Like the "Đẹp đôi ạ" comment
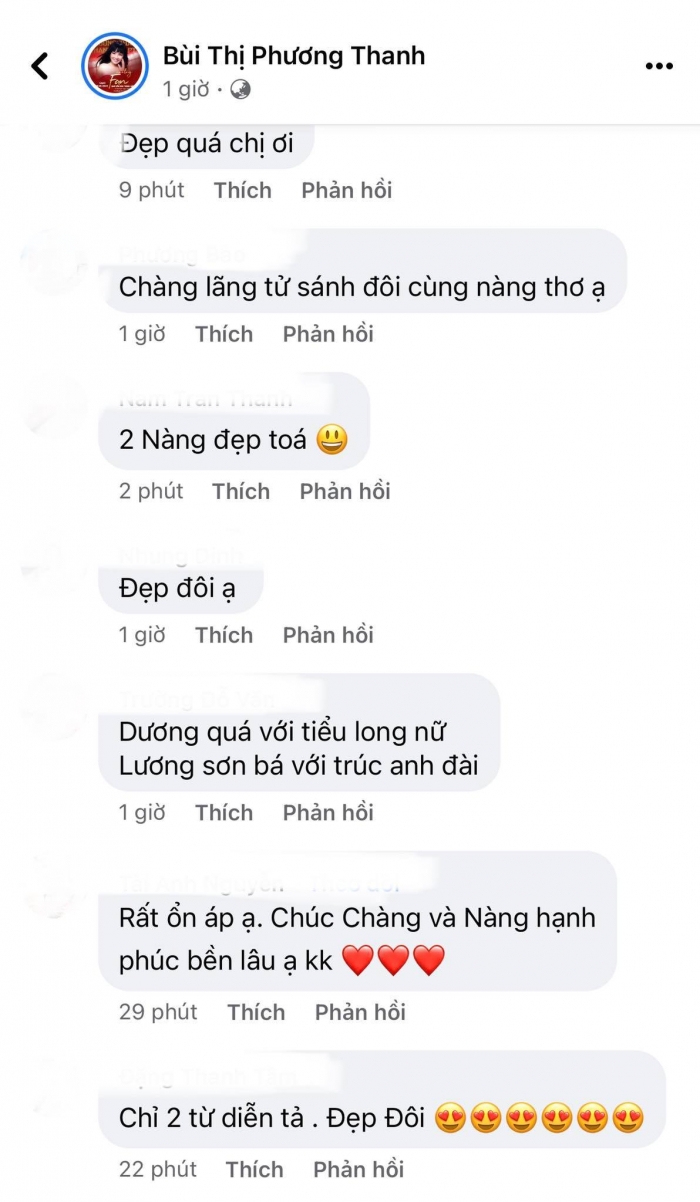The width and height of the screenshot is (700, 1202). (224, 635)
